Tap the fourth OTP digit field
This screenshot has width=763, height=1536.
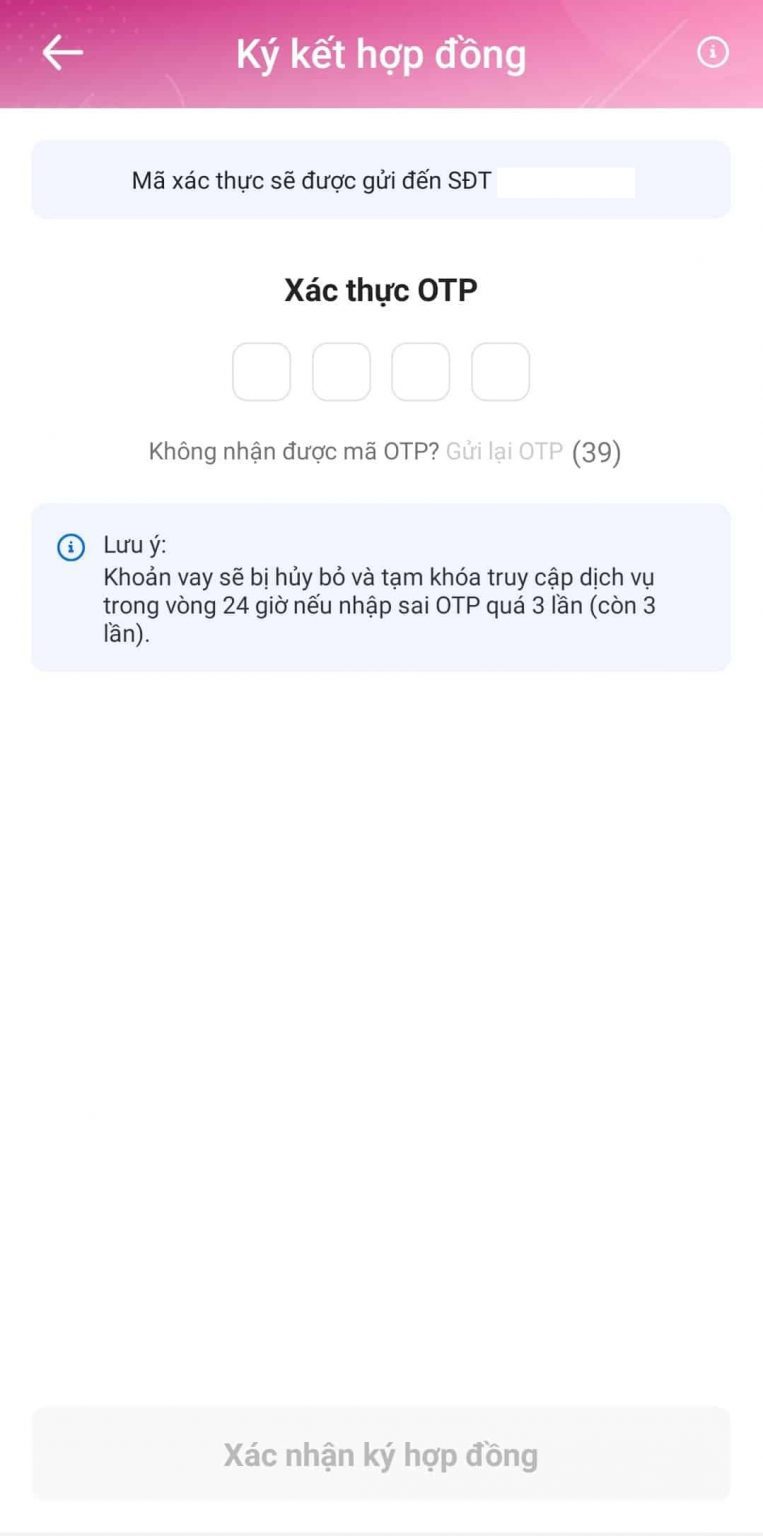pyautogui.click(x=500, y=371)
